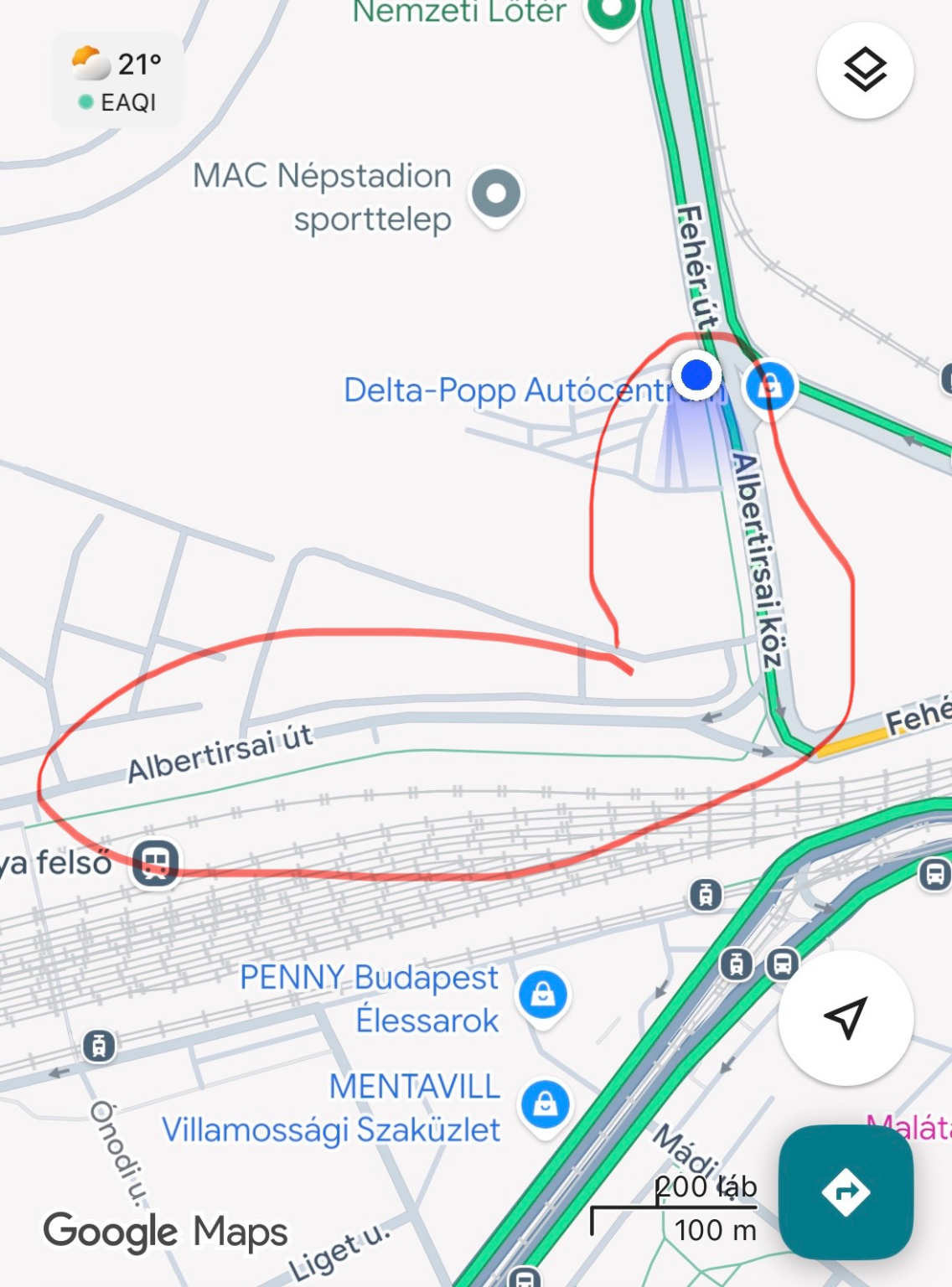Open the directions button
The height and width of the screenshot is (1287, 952).
(845, 1191)
